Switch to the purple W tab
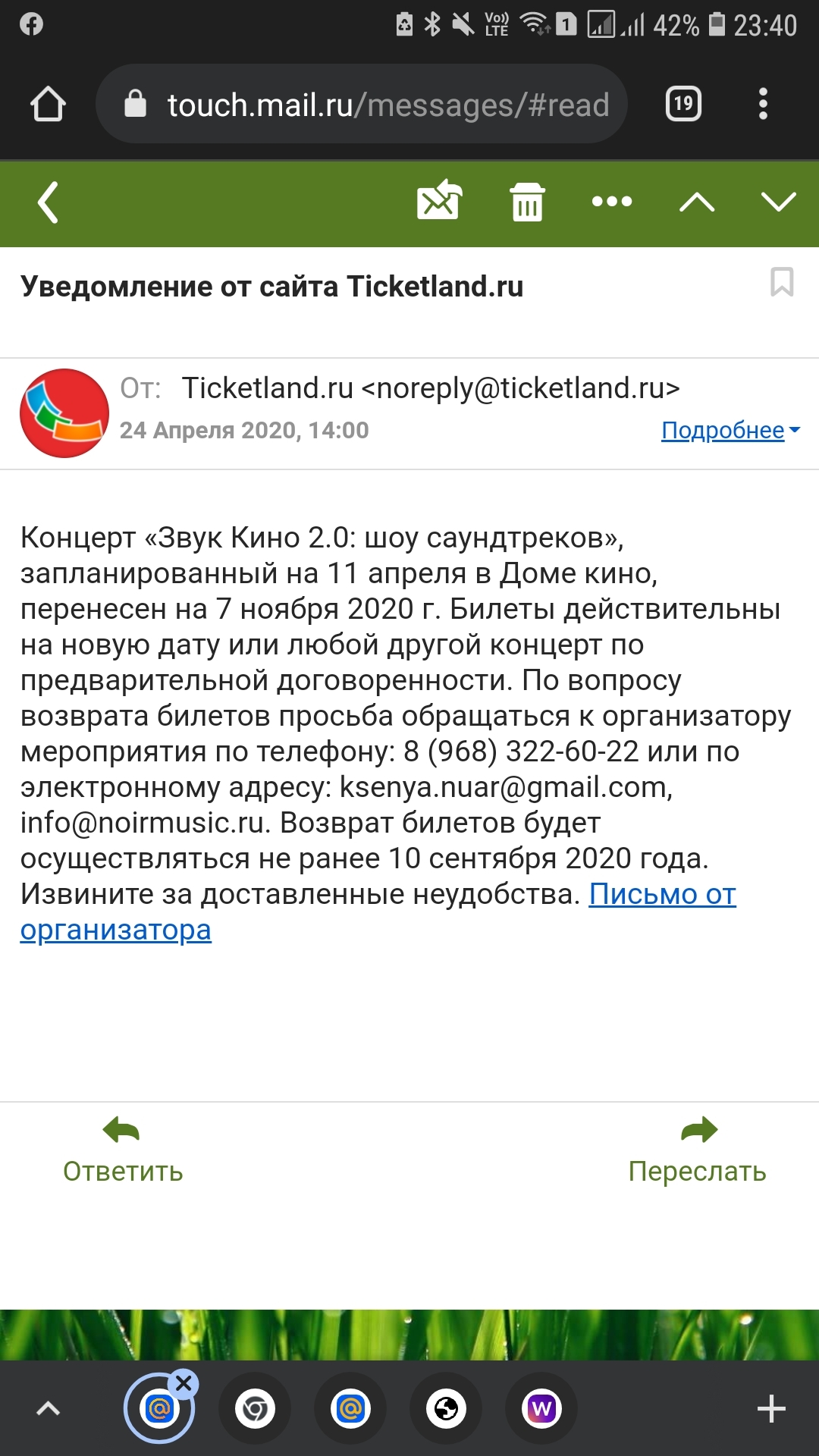The image size is (819, 1456). (541, 1409)
